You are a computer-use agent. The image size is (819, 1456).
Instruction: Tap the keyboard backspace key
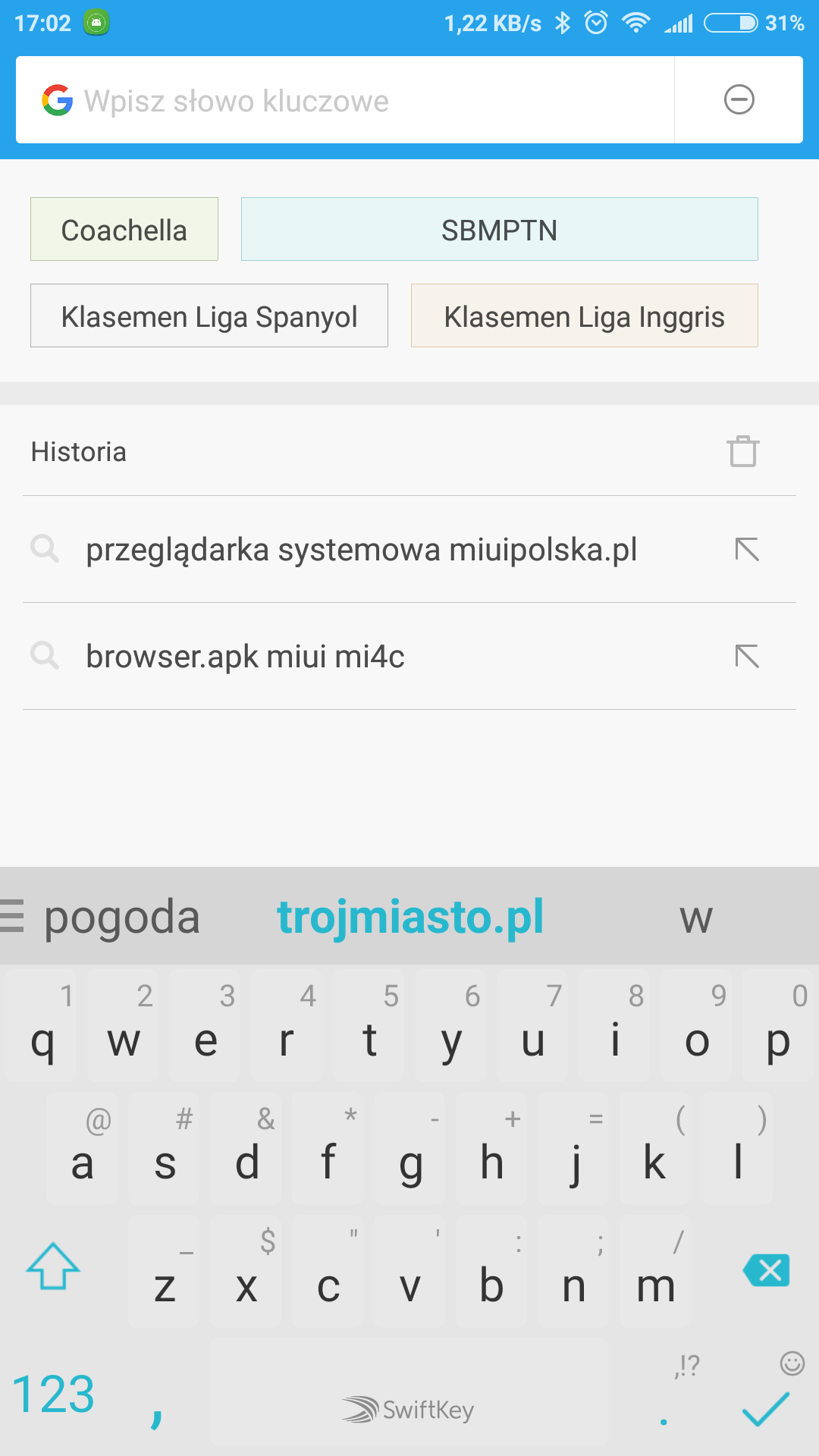point(767,1270)
